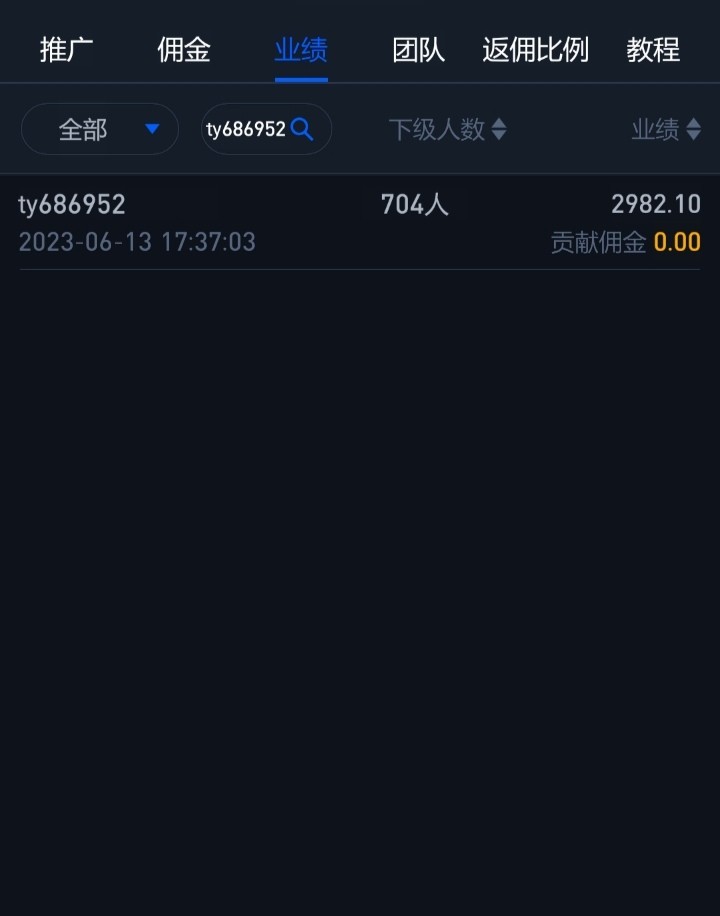Go to the 团队 tab
The width and height of the screenshot is (720, 916).
(x=418, y=50)
